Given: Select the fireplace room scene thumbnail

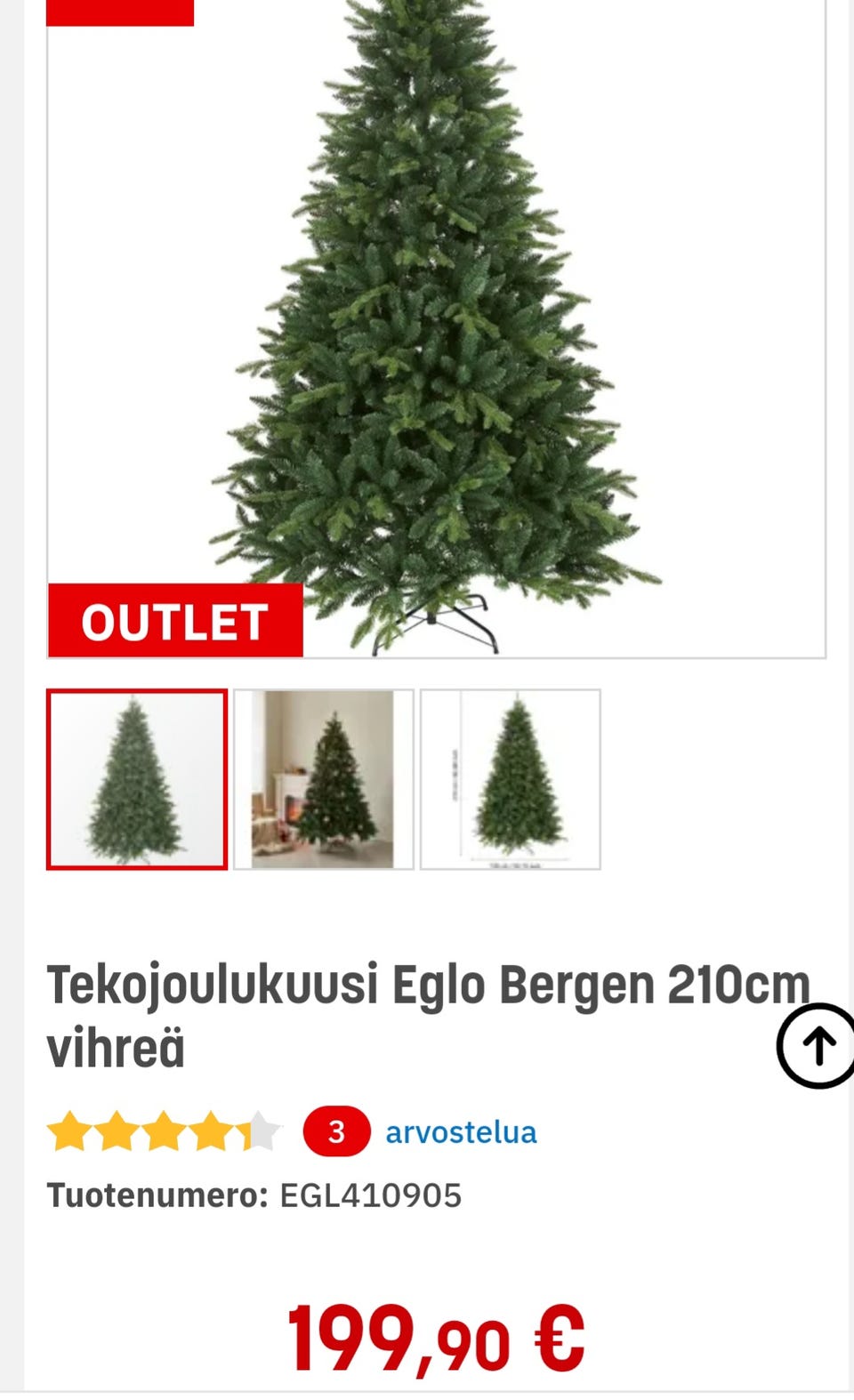Looking at the screenshot, I should (x=323, y=778).
